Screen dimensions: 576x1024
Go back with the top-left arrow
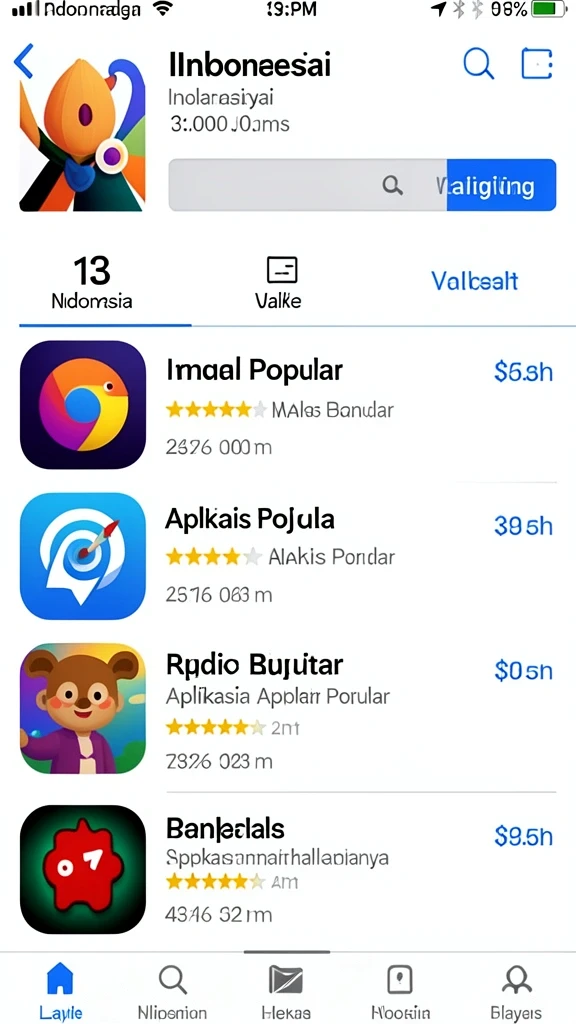(x=24, y=62)
